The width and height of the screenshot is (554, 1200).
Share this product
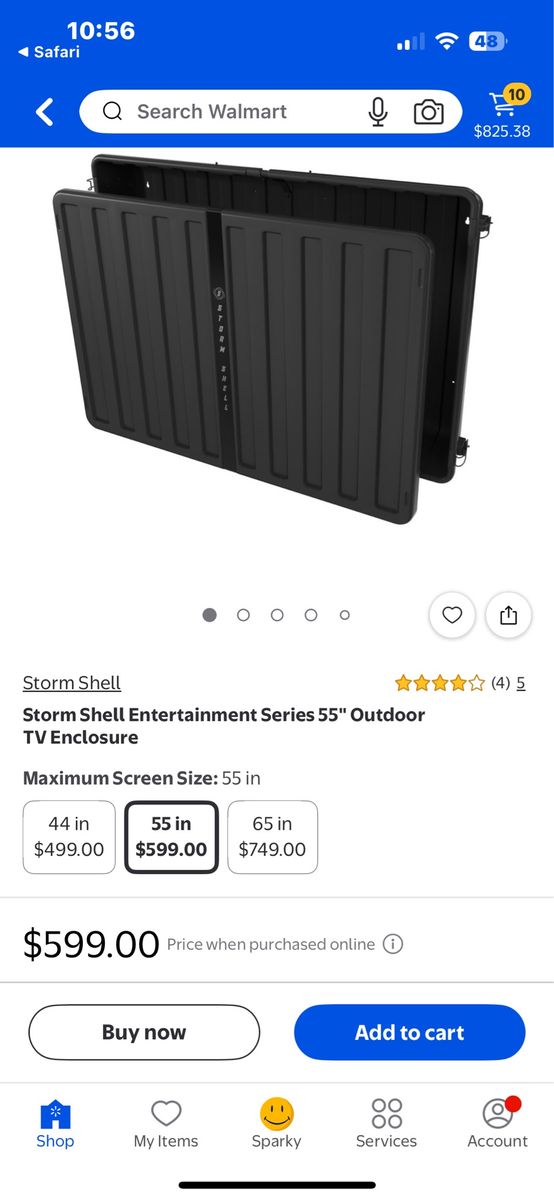pyautogui.click(x=508, y=615)
